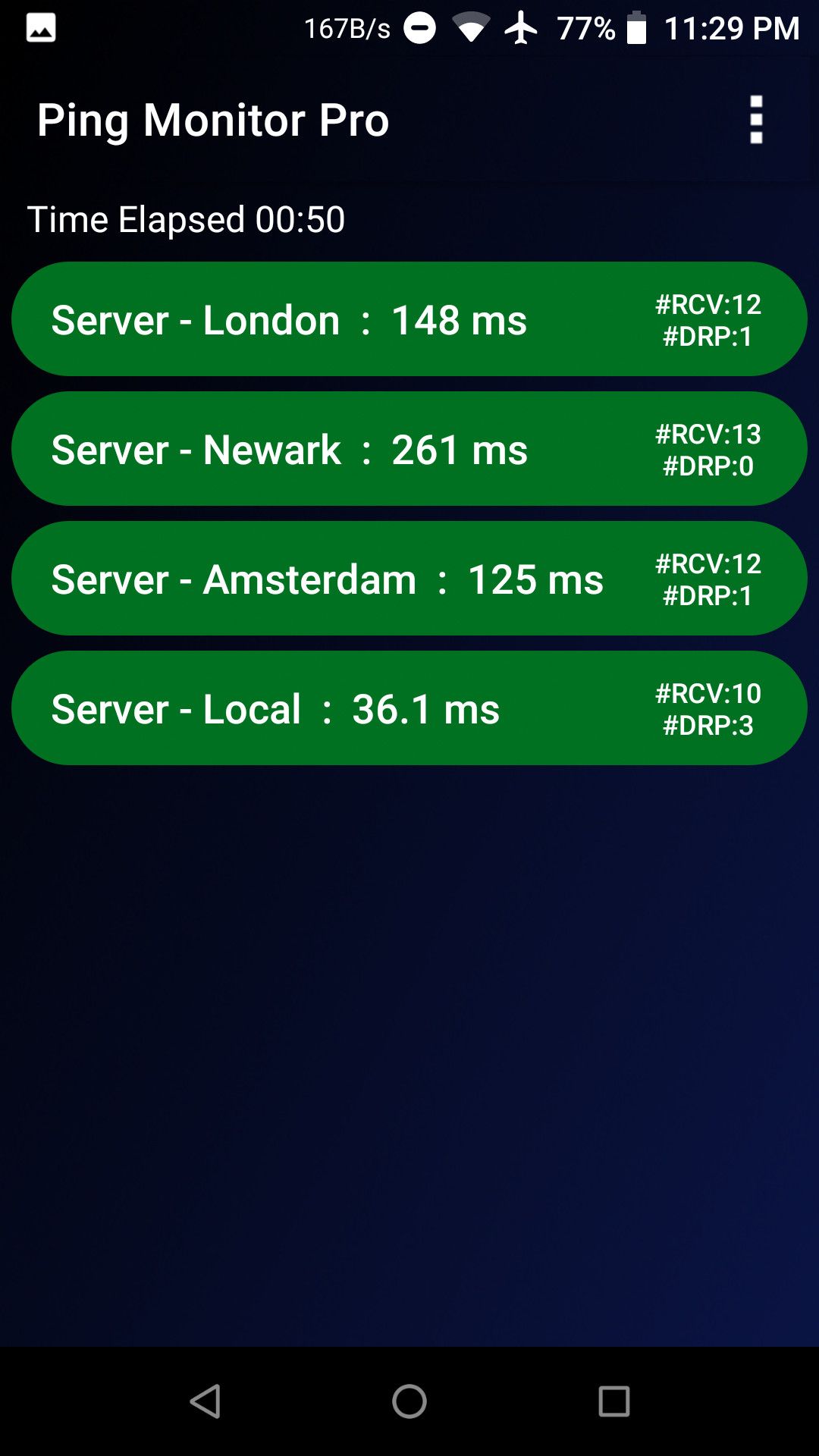The width and height of the screenshot is (819, 1456).
Task: Select the Server - London ping entry
Action: [409, 318]
